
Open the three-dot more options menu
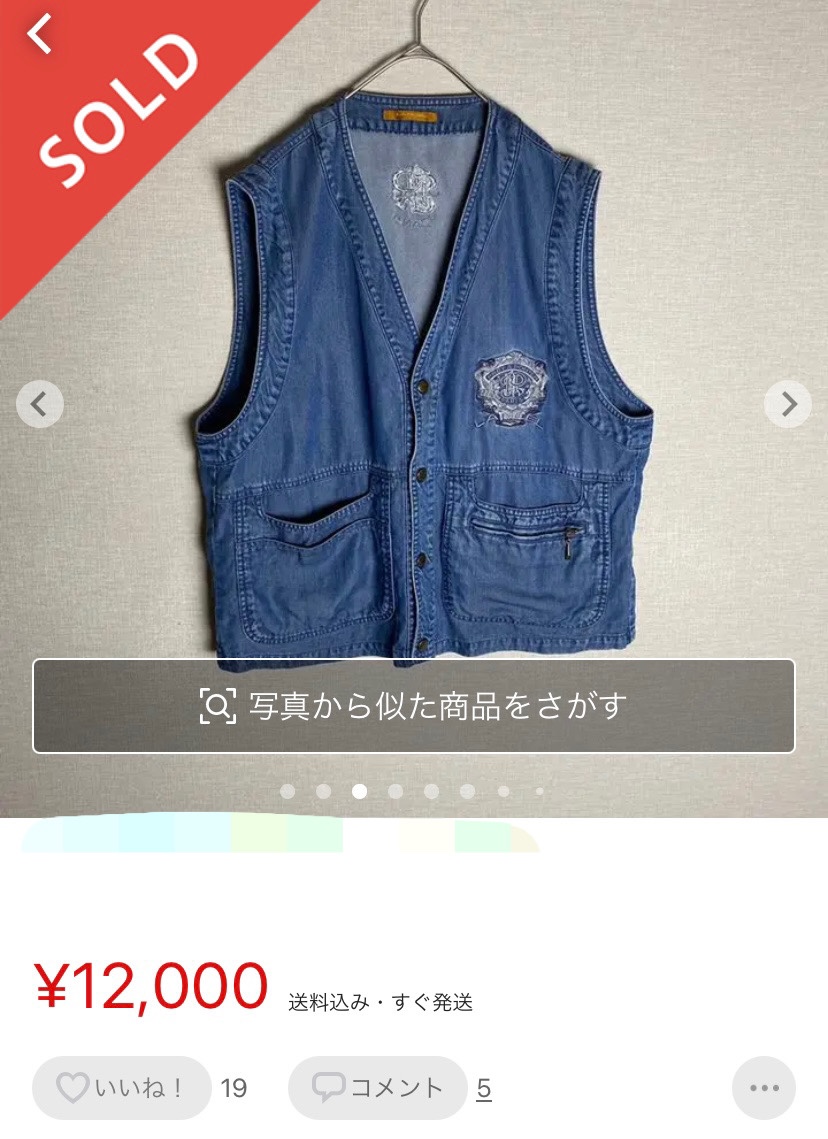(x=764, y=1088)
